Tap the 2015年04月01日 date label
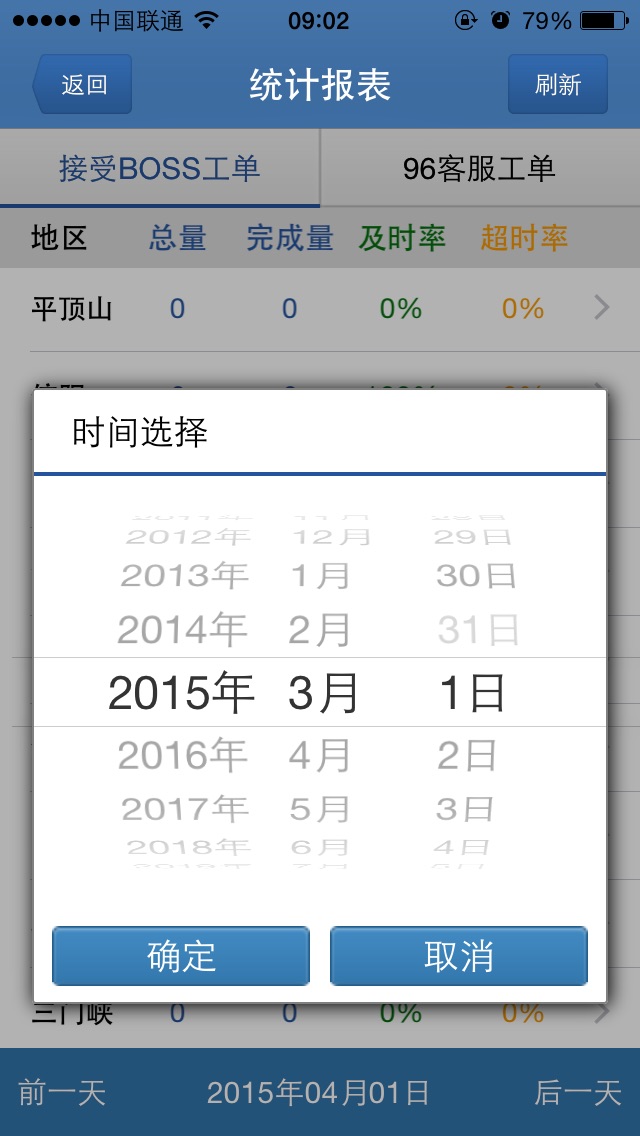640x1136 pixels. [318, 1093]
